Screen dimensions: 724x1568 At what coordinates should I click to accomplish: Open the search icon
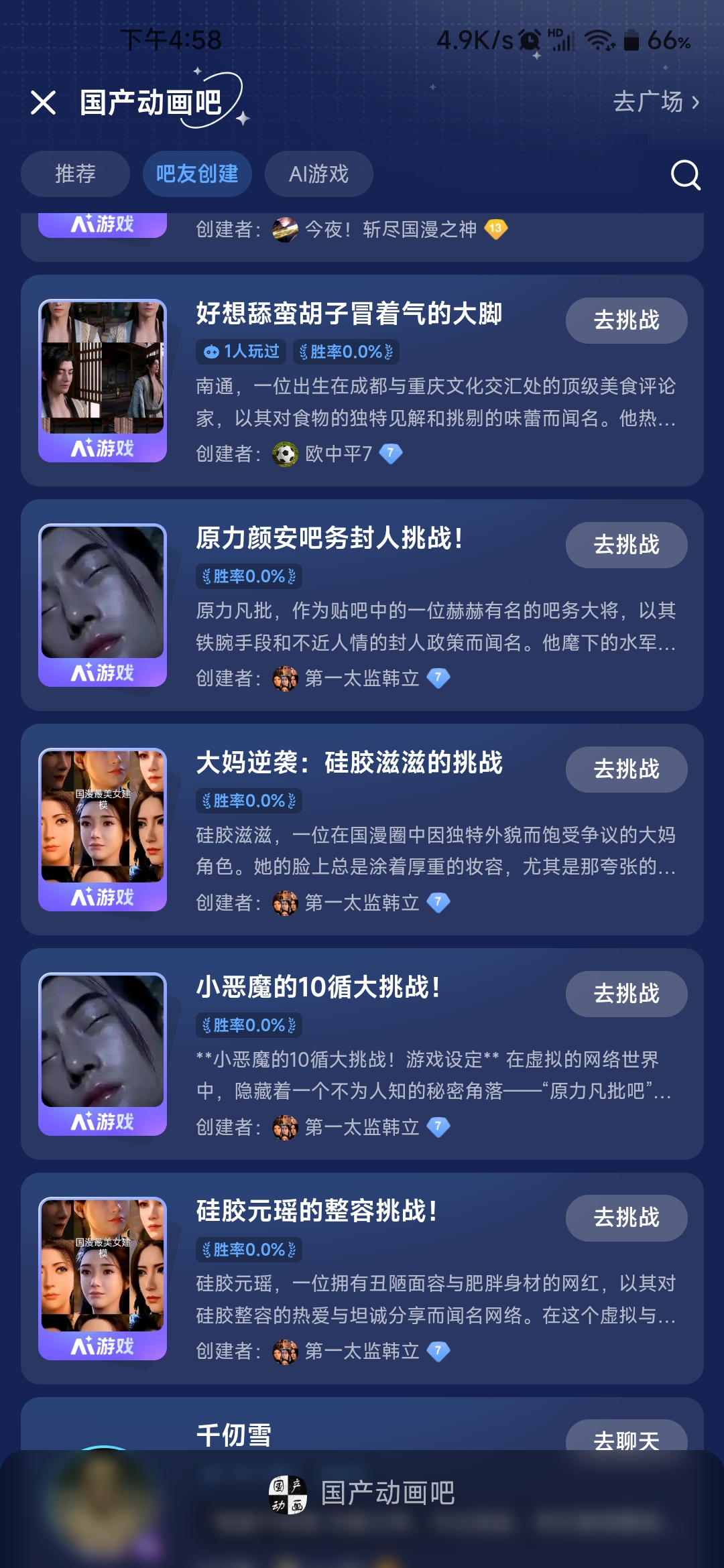[685, 175]
